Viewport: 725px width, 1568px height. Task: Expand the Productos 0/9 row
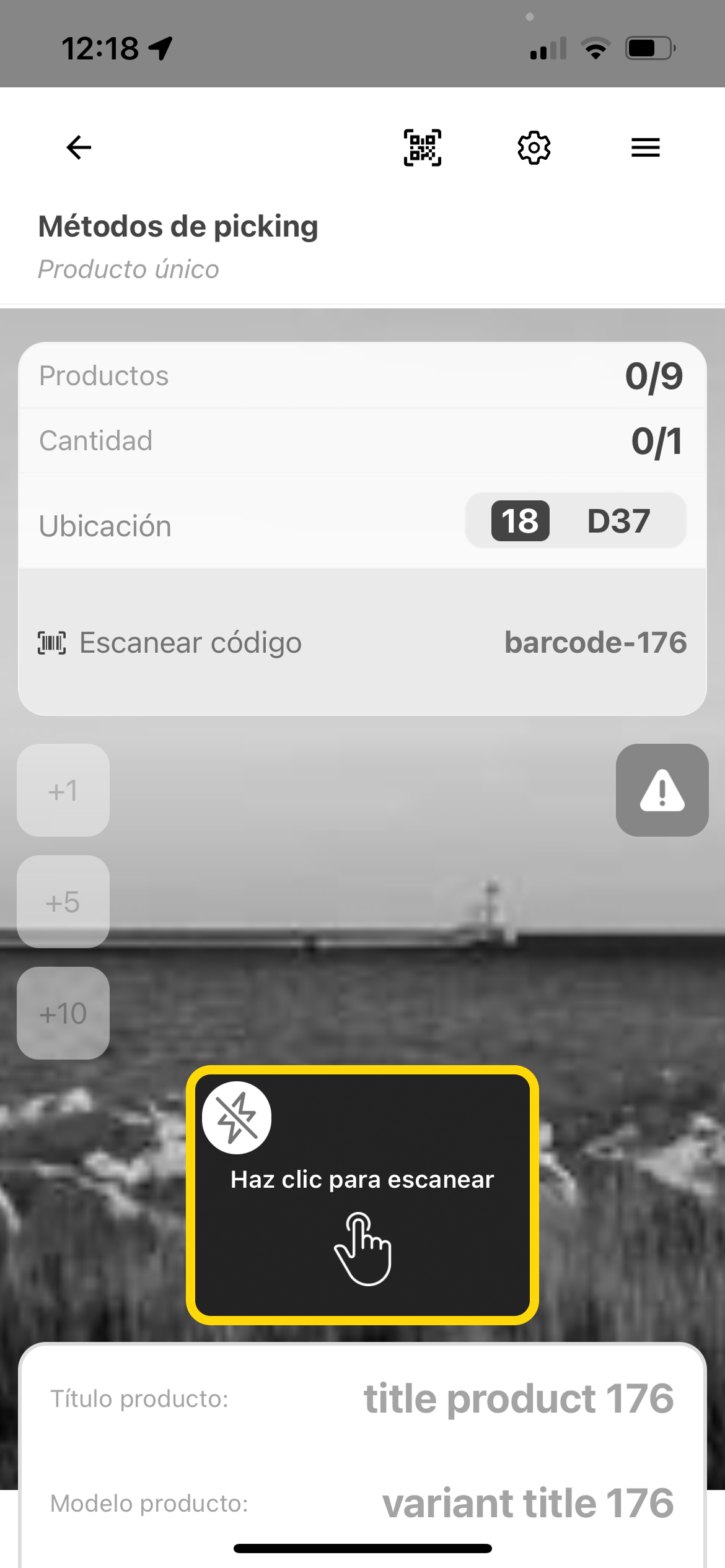point(362,375)
